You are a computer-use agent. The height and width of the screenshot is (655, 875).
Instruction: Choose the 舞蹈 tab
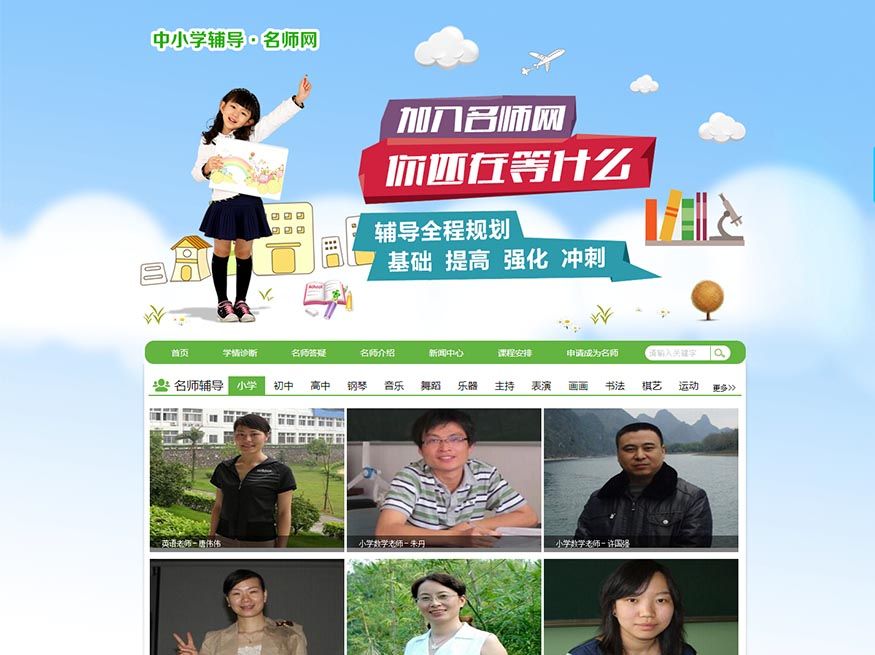(431, 386)
